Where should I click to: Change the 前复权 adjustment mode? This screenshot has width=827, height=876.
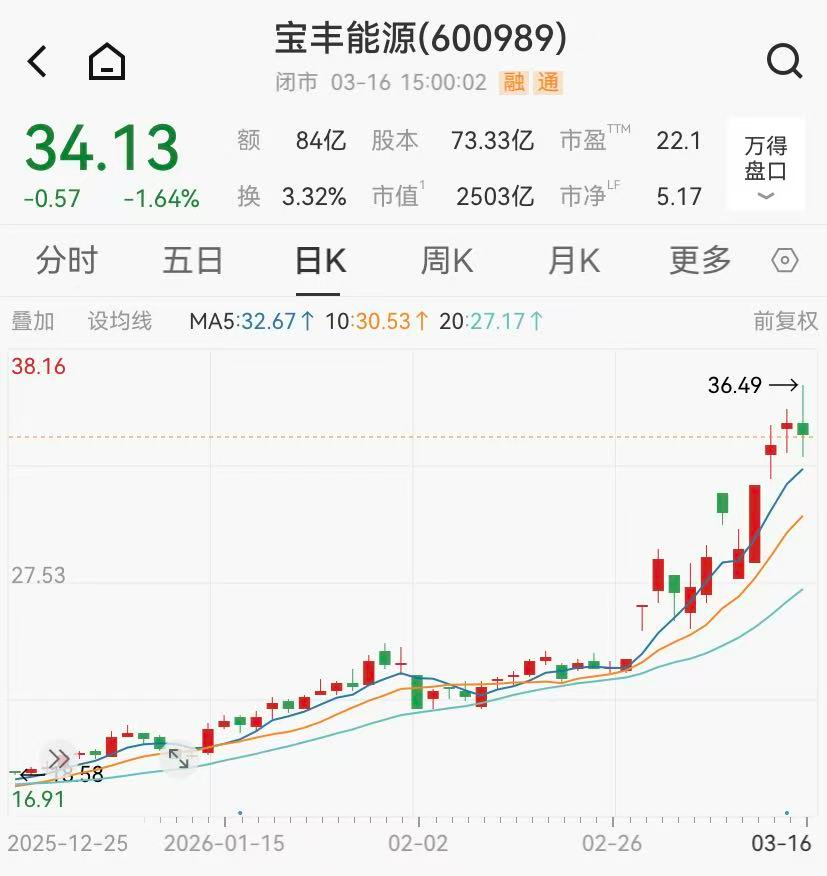tap(785, 321)
